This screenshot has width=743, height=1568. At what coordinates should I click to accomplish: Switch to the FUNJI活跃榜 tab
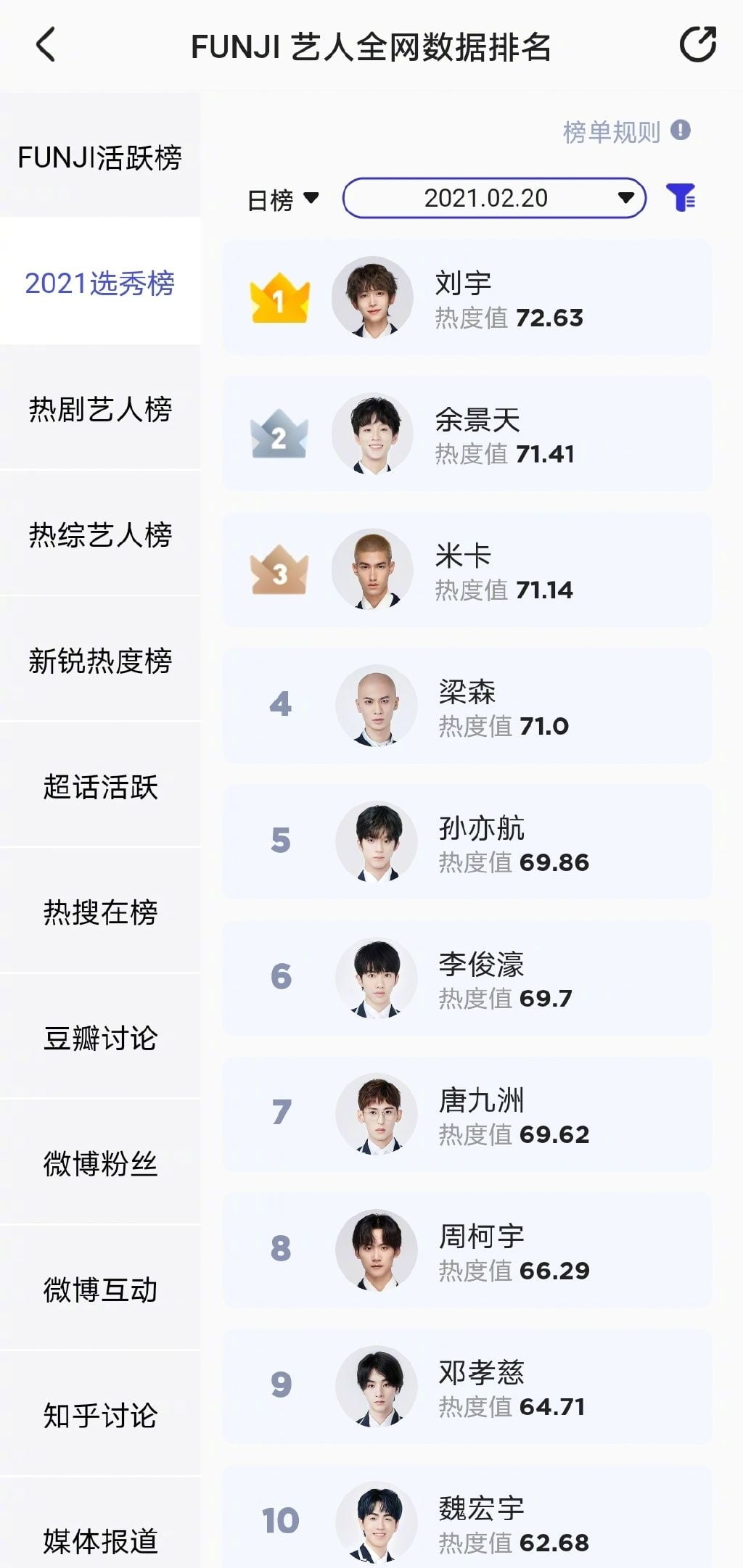(x=100, y=157)
